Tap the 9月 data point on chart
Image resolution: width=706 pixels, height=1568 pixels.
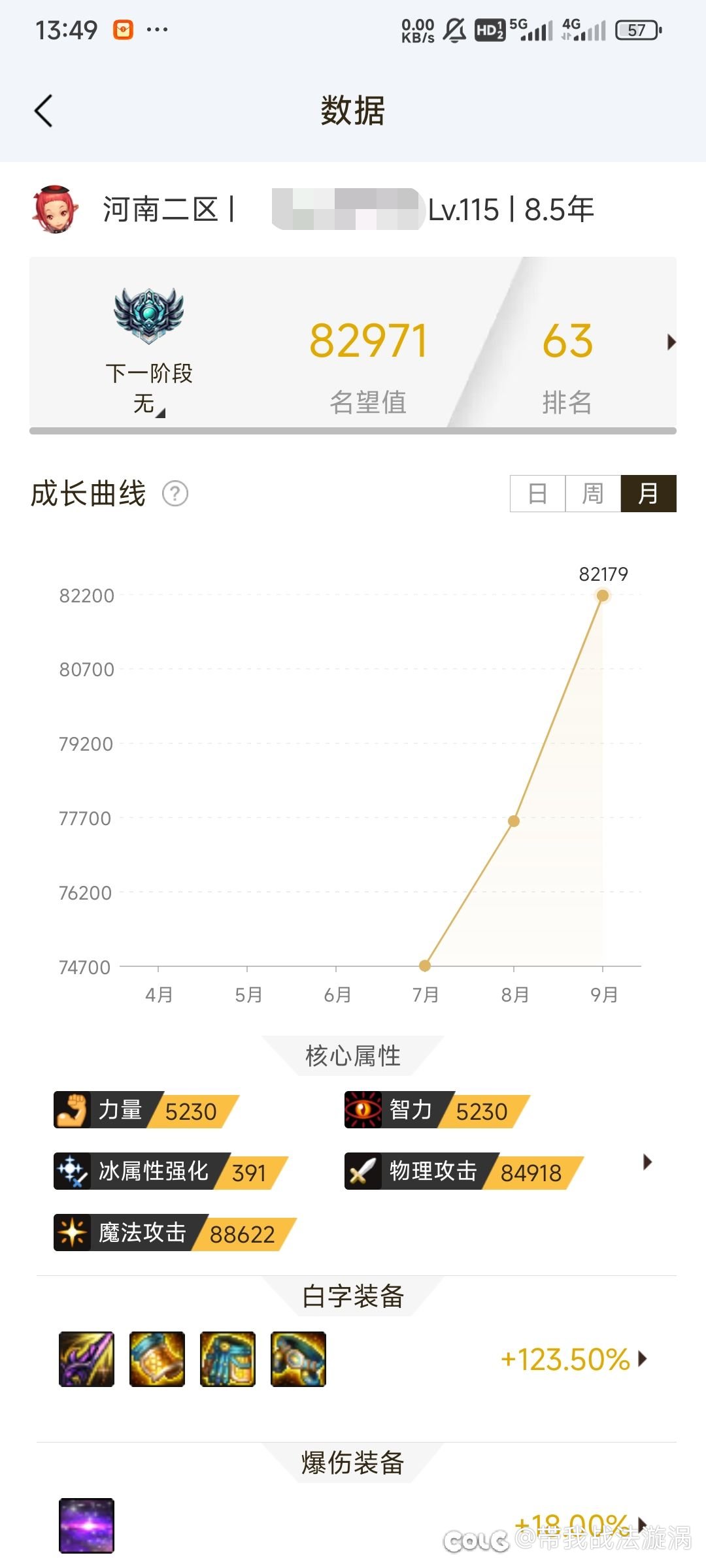603,595
